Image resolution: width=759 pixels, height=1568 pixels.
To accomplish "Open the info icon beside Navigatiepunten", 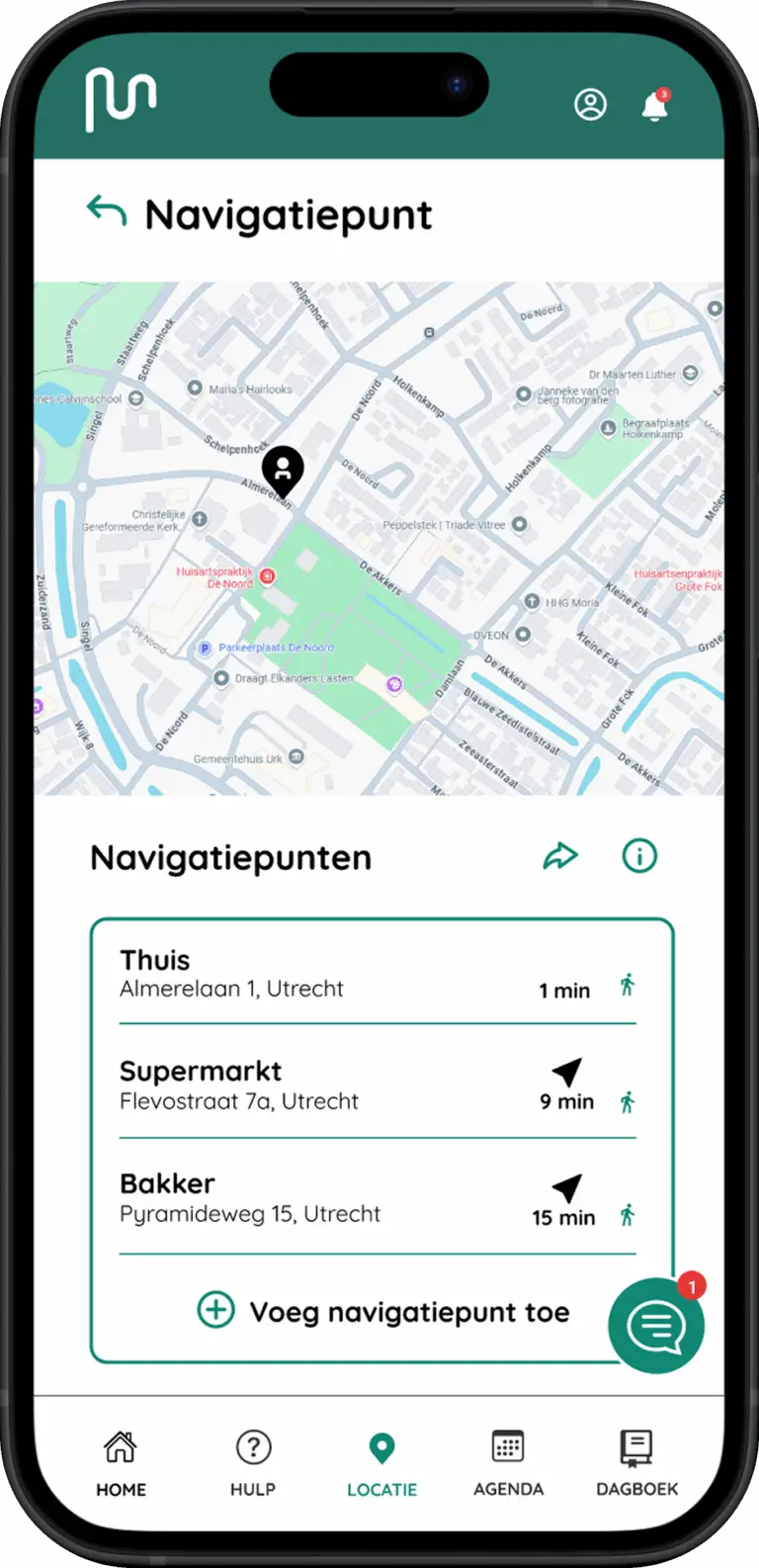I will [x=639, y=856].
